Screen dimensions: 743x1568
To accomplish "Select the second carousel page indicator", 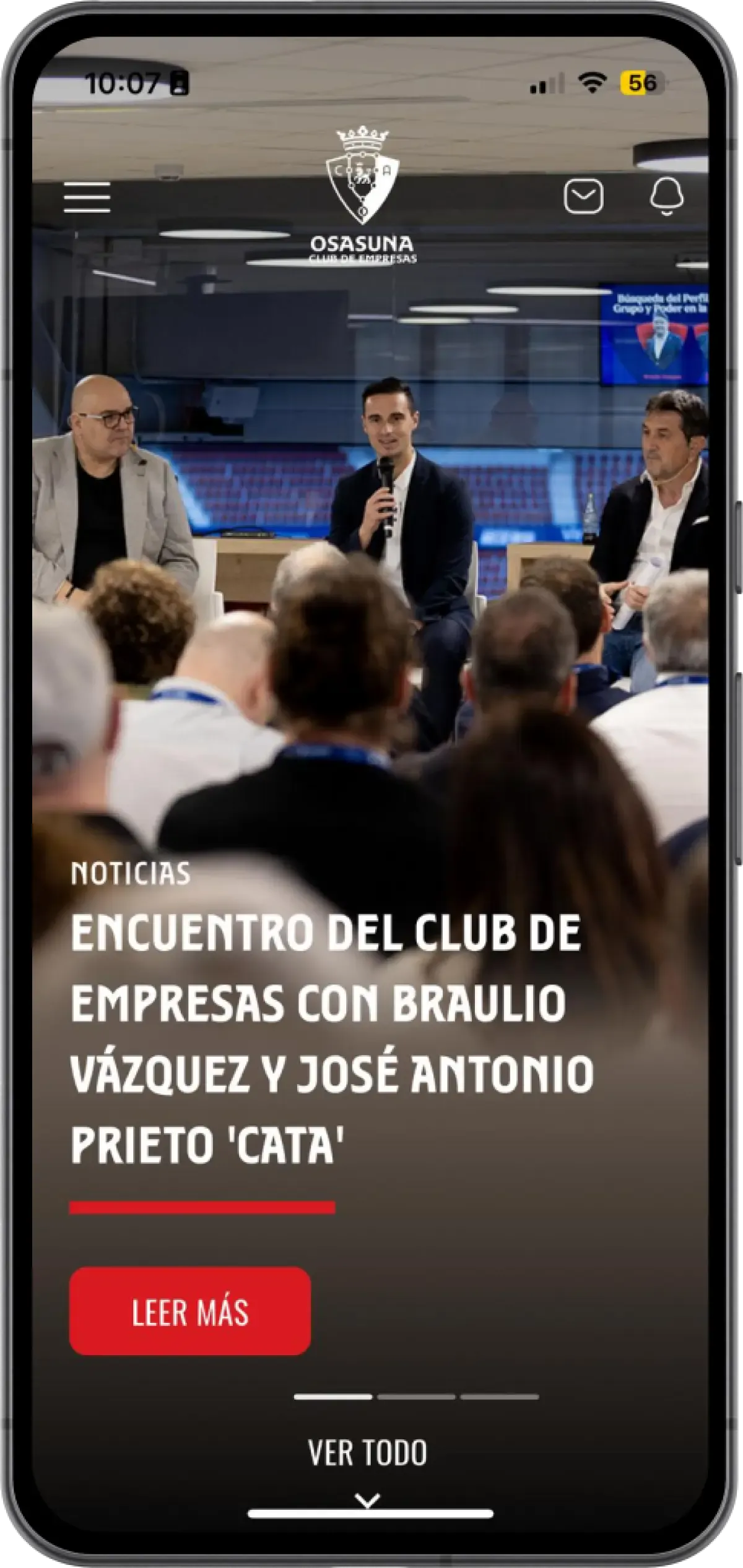I will [416, 1397].
